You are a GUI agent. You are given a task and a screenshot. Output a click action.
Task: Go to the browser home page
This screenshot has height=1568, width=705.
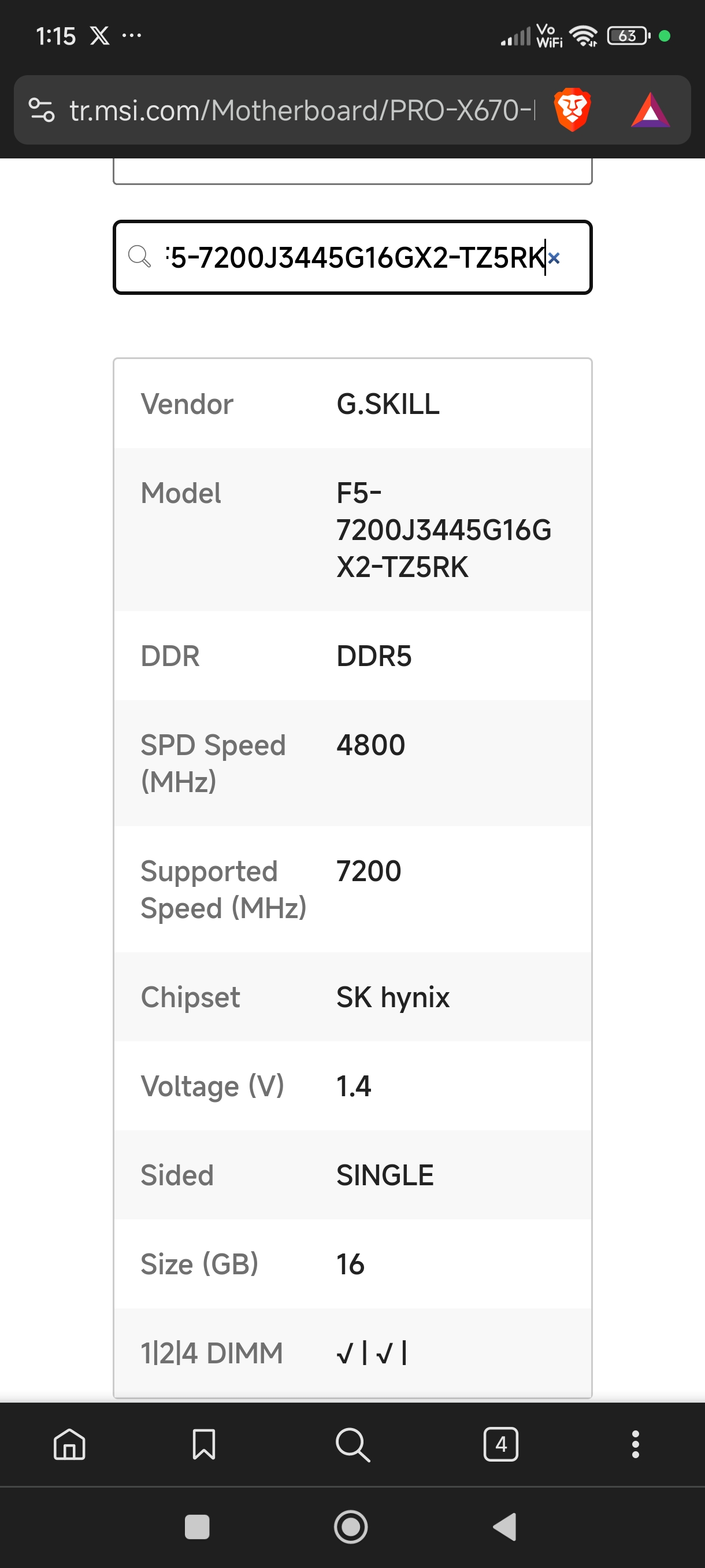[x=69, y=1444]
